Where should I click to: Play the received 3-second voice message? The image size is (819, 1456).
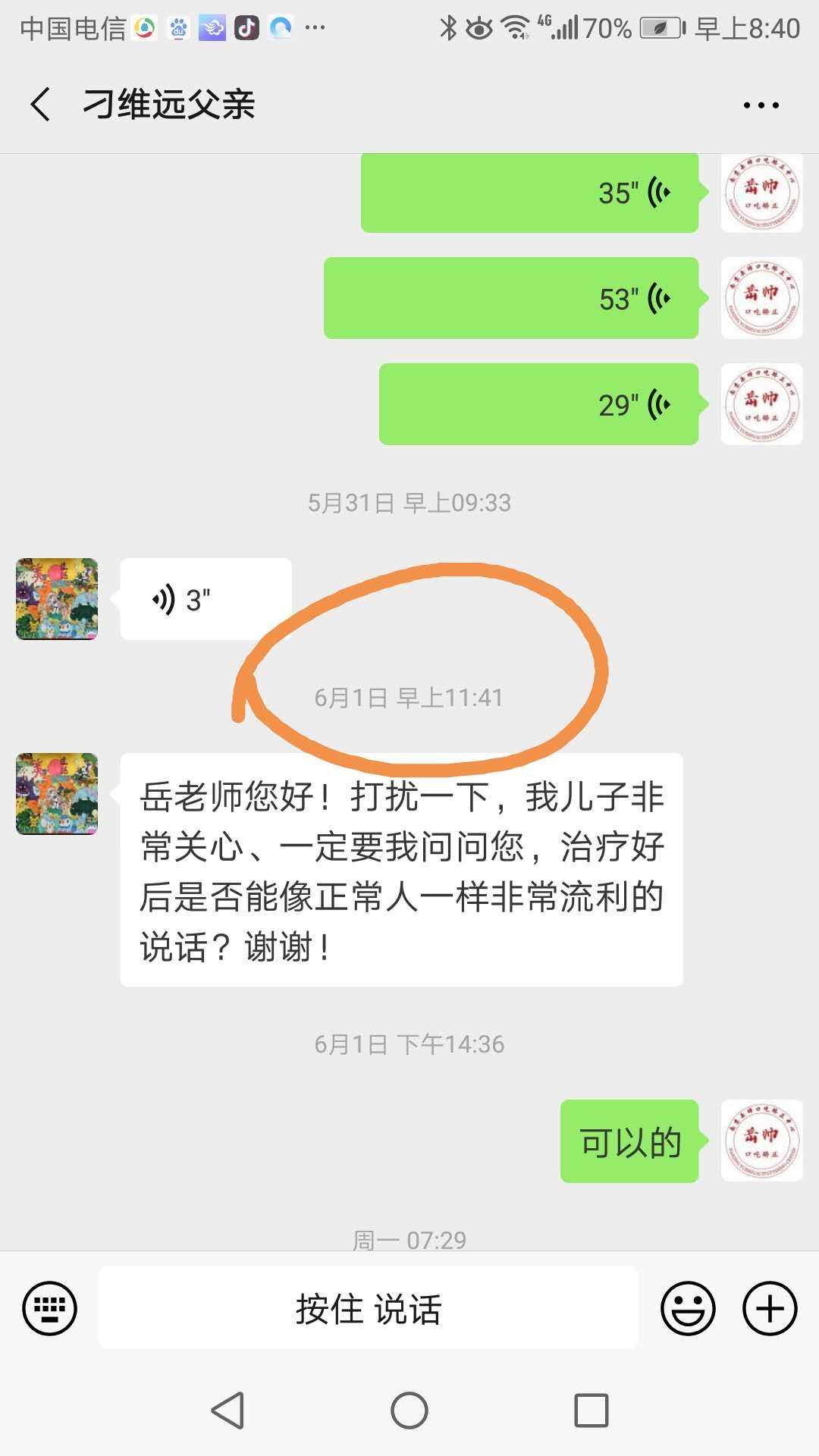tap(206, 599)
